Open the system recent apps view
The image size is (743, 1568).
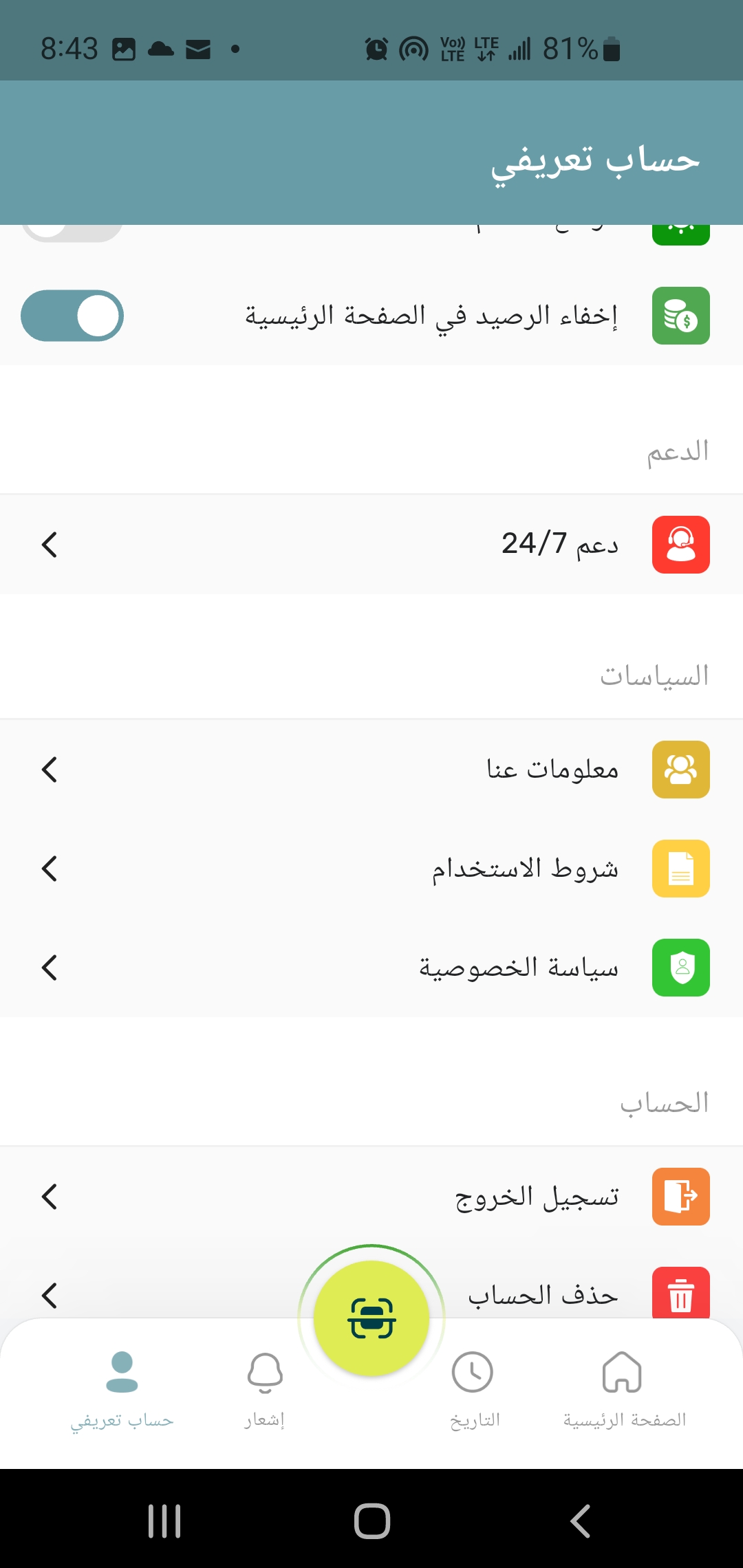pyautogui.click(x=164, y=1521)
